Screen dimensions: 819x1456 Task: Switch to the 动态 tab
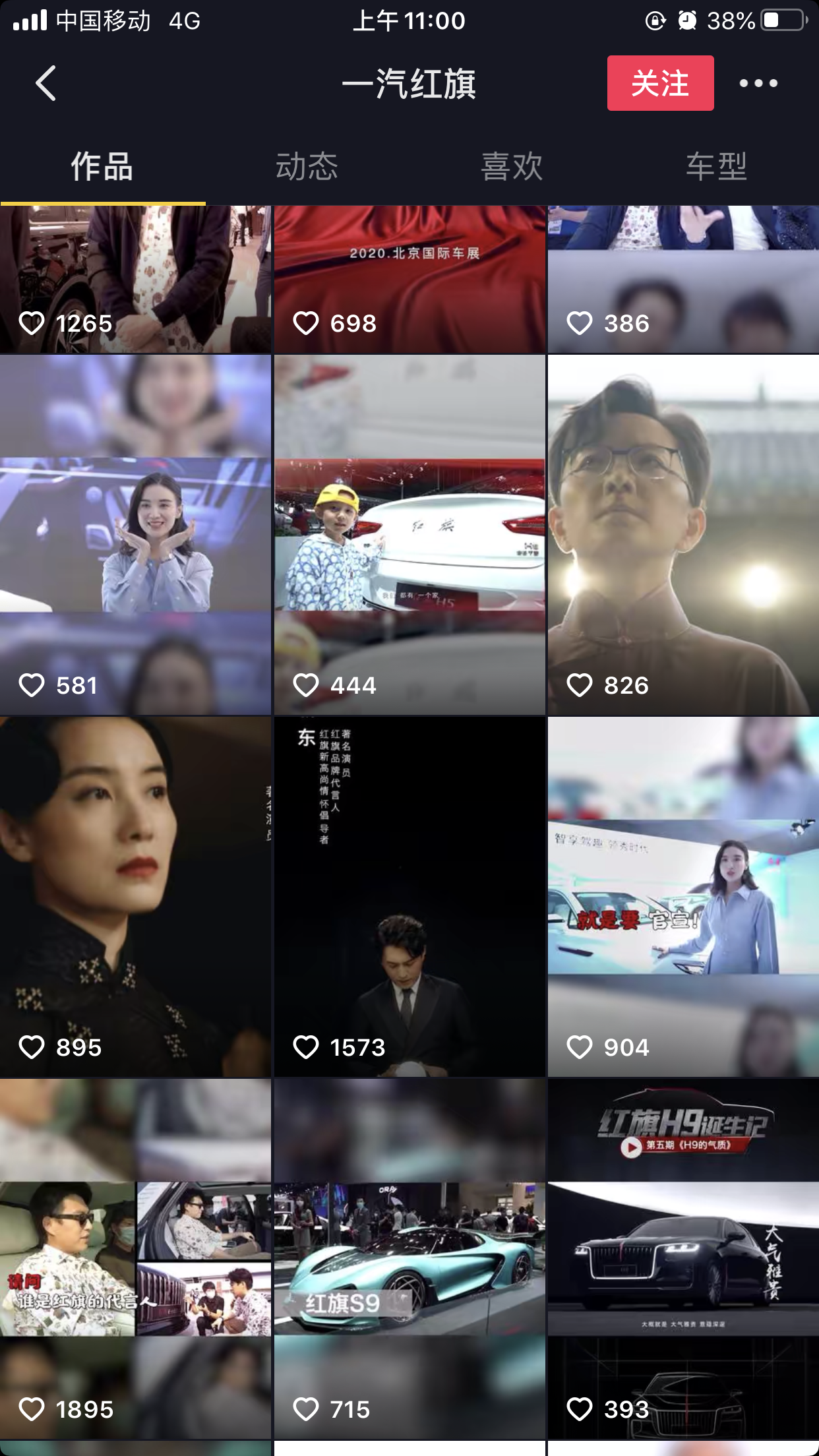(x=307, y=166)
